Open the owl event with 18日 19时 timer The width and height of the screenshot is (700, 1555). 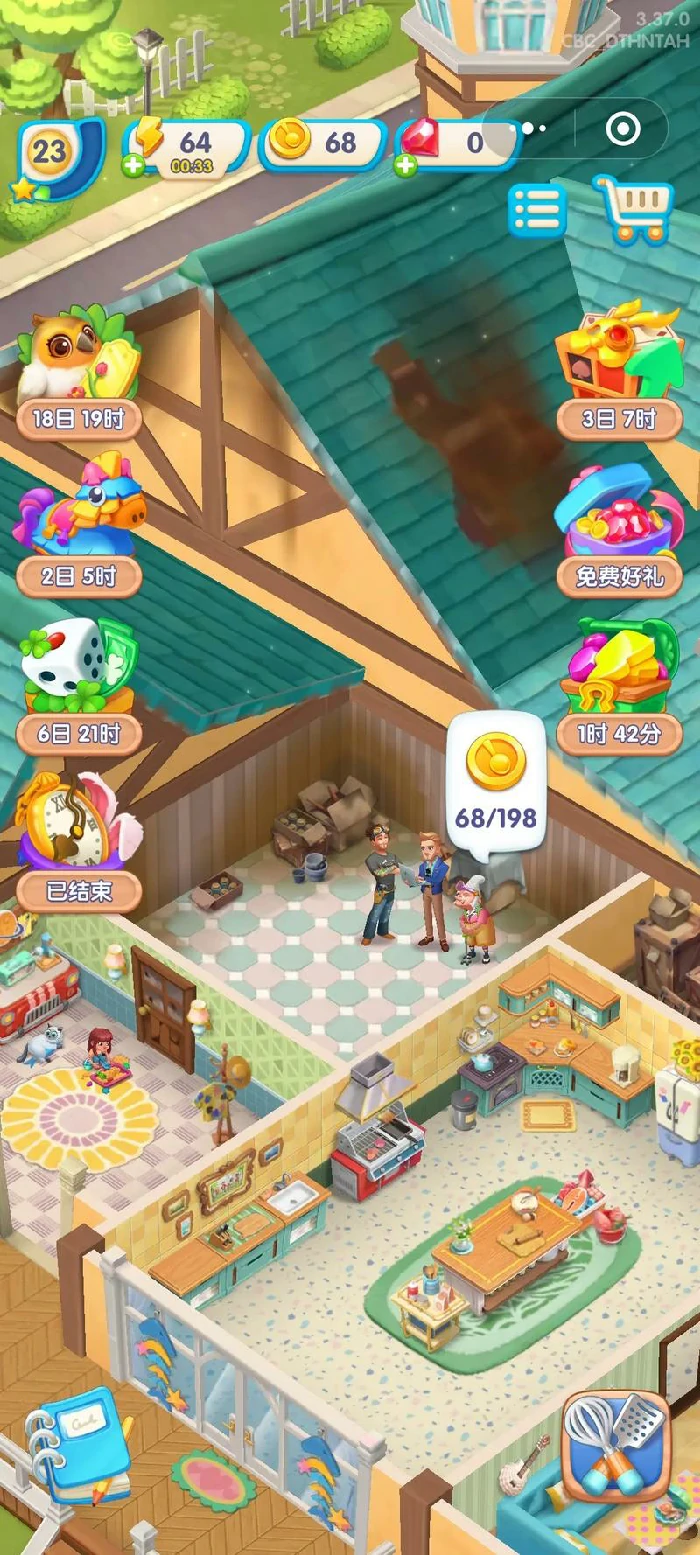point(80,372)
